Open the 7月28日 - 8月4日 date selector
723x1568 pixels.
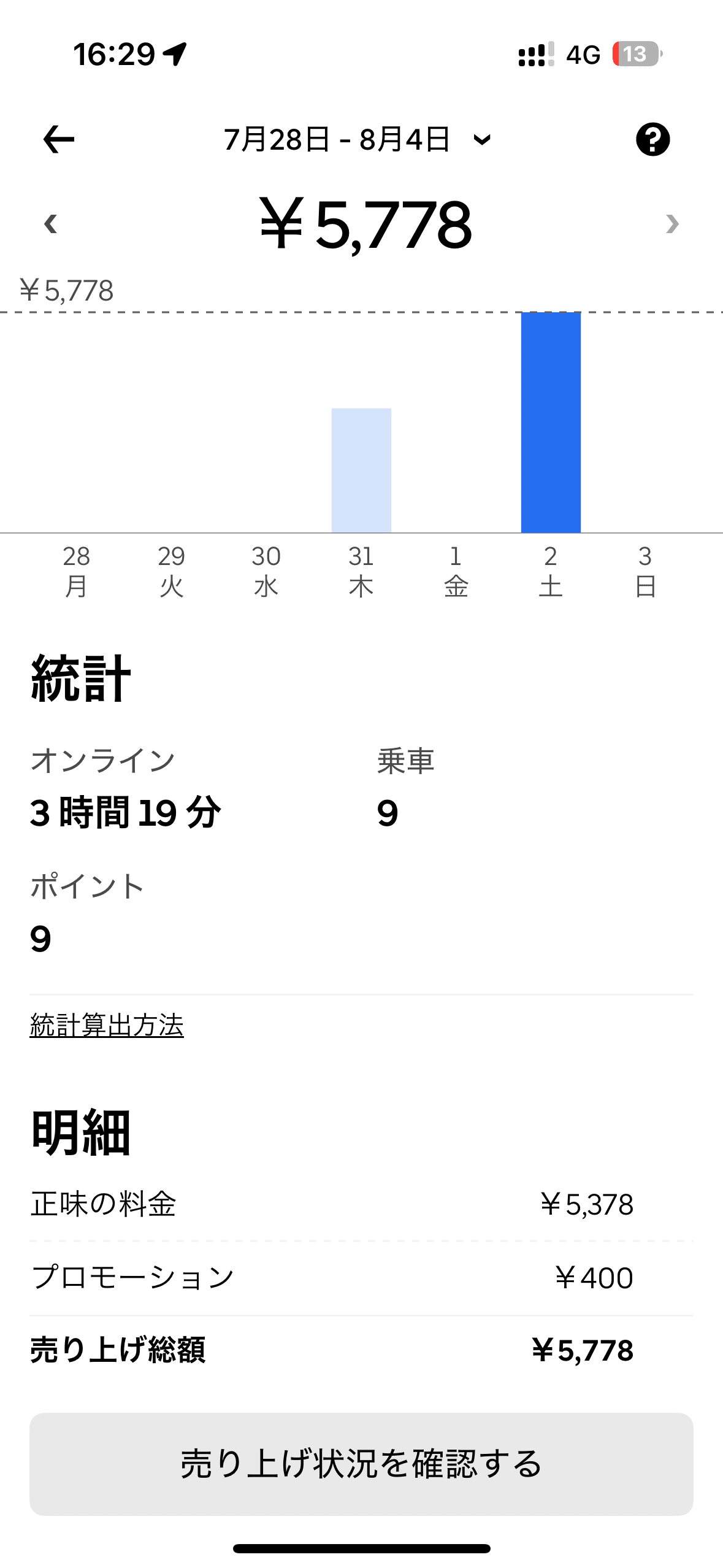338,140
